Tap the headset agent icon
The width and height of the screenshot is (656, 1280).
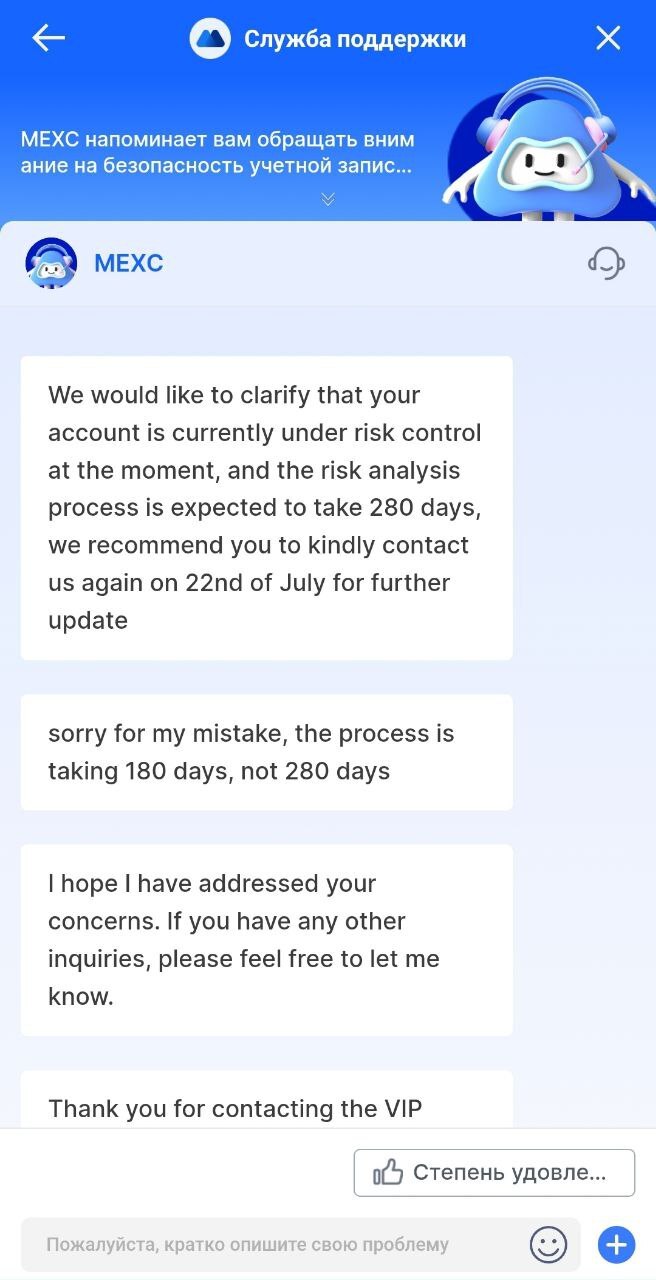coord(606,263)
